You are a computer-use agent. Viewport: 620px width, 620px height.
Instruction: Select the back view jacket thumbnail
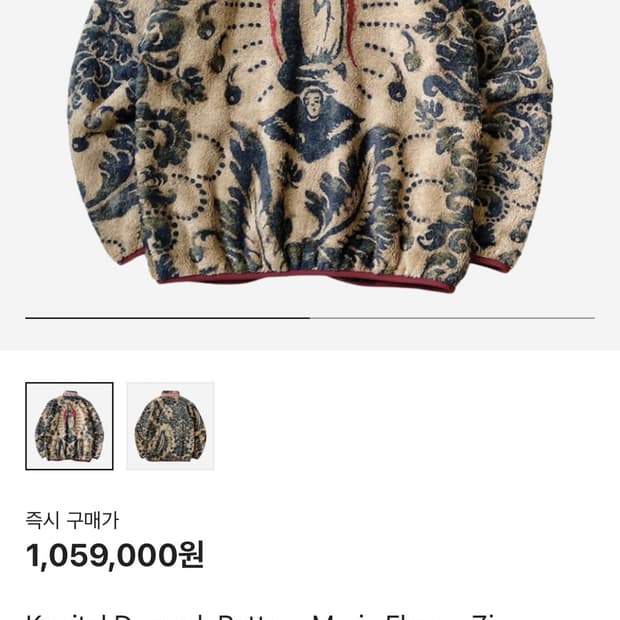tap(170, 426)
